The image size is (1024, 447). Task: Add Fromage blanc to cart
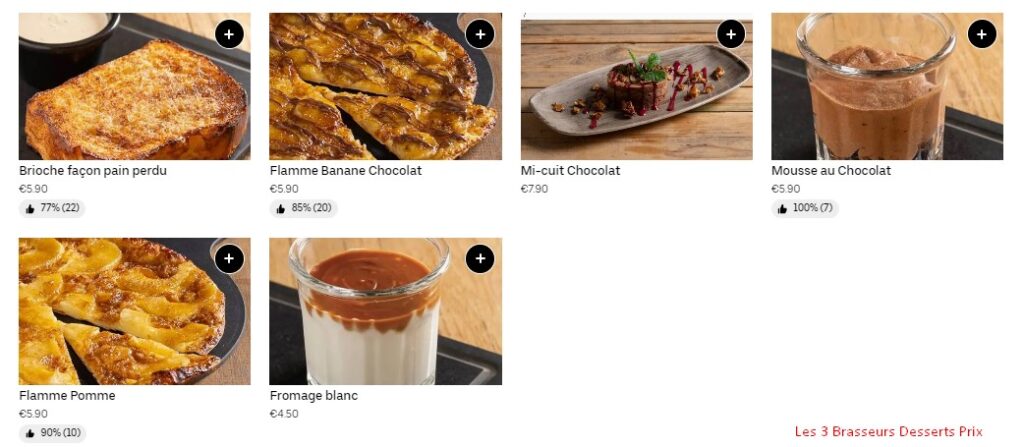point(480,259)
